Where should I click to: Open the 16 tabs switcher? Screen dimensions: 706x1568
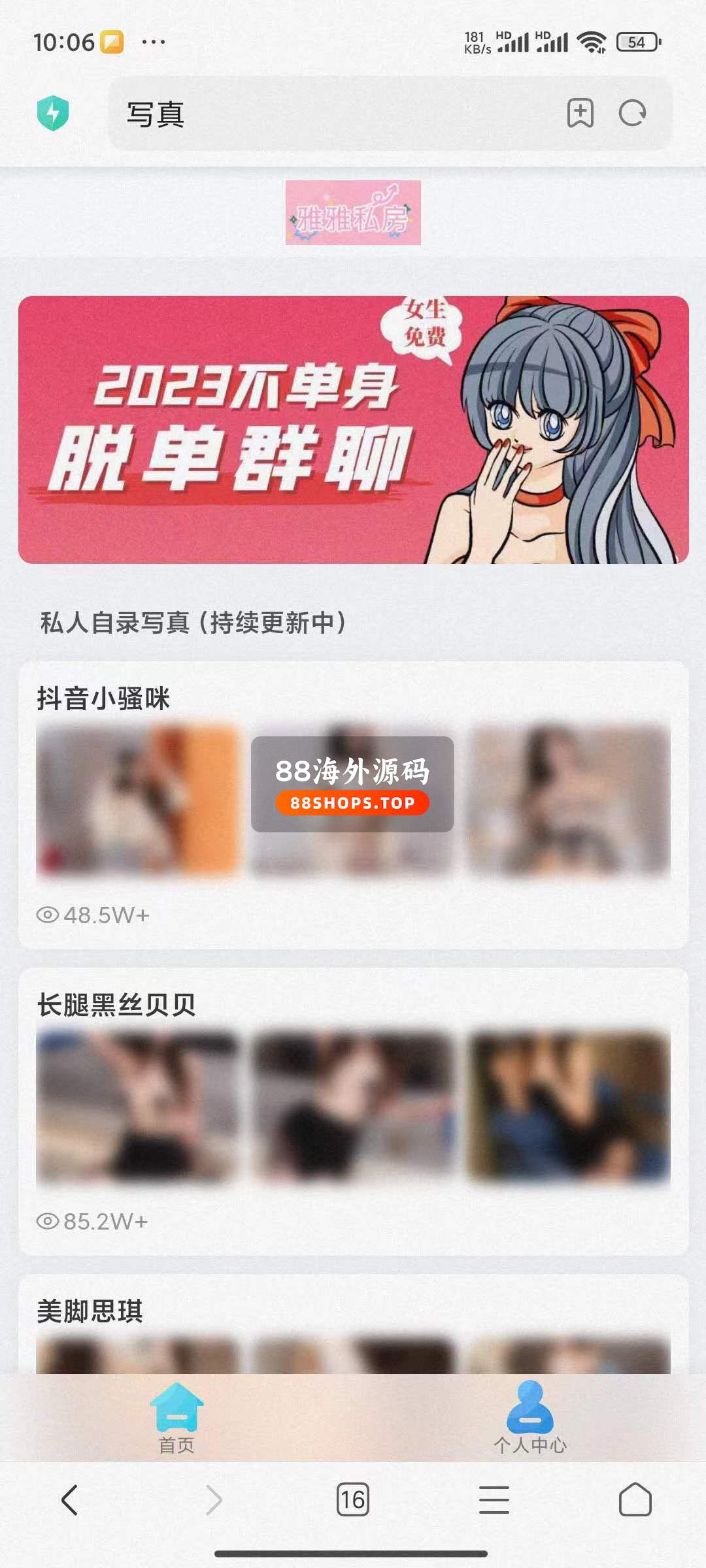coord(352,1499)
